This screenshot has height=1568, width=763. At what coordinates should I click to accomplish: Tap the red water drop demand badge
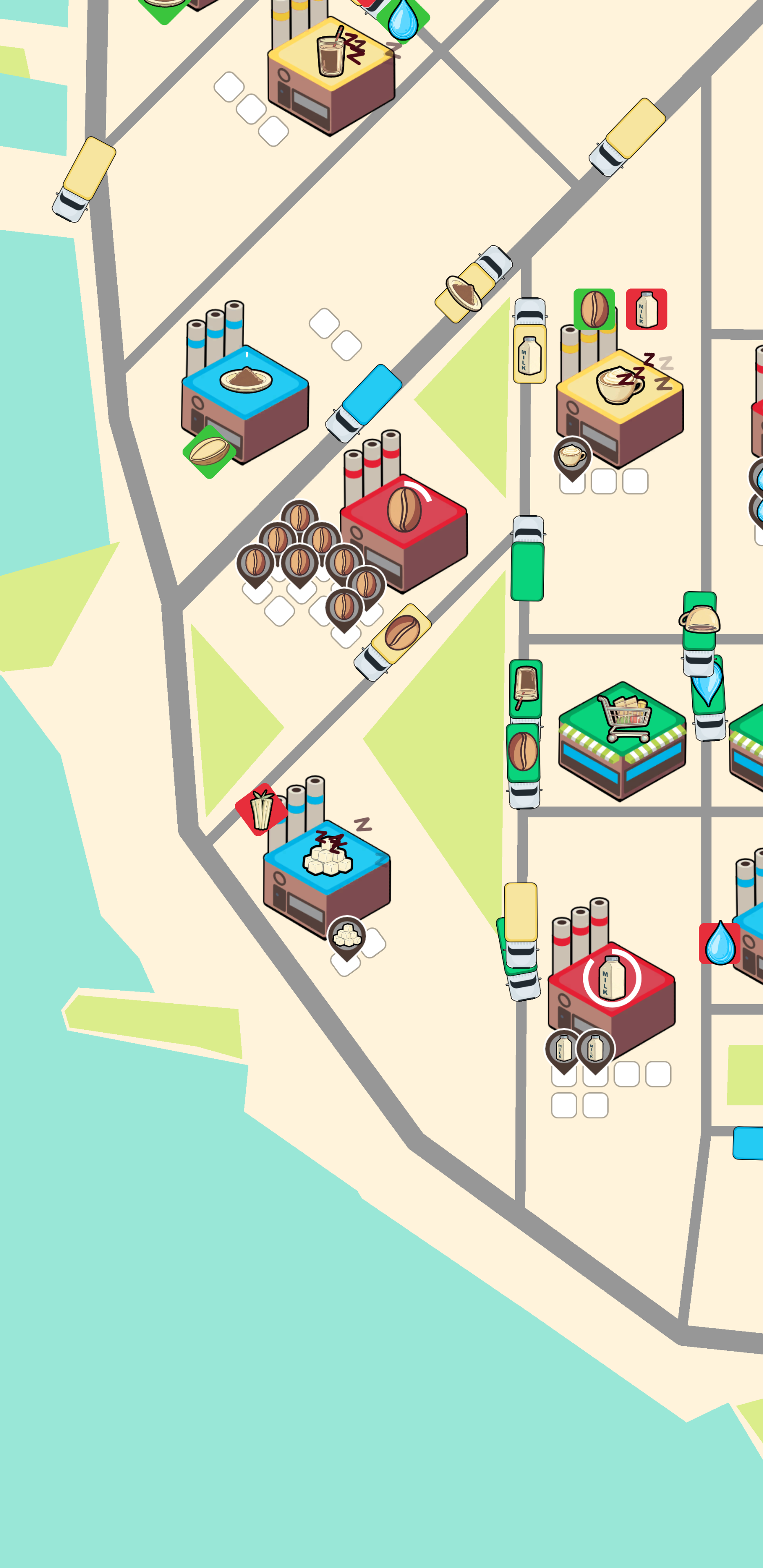point(719,943)
